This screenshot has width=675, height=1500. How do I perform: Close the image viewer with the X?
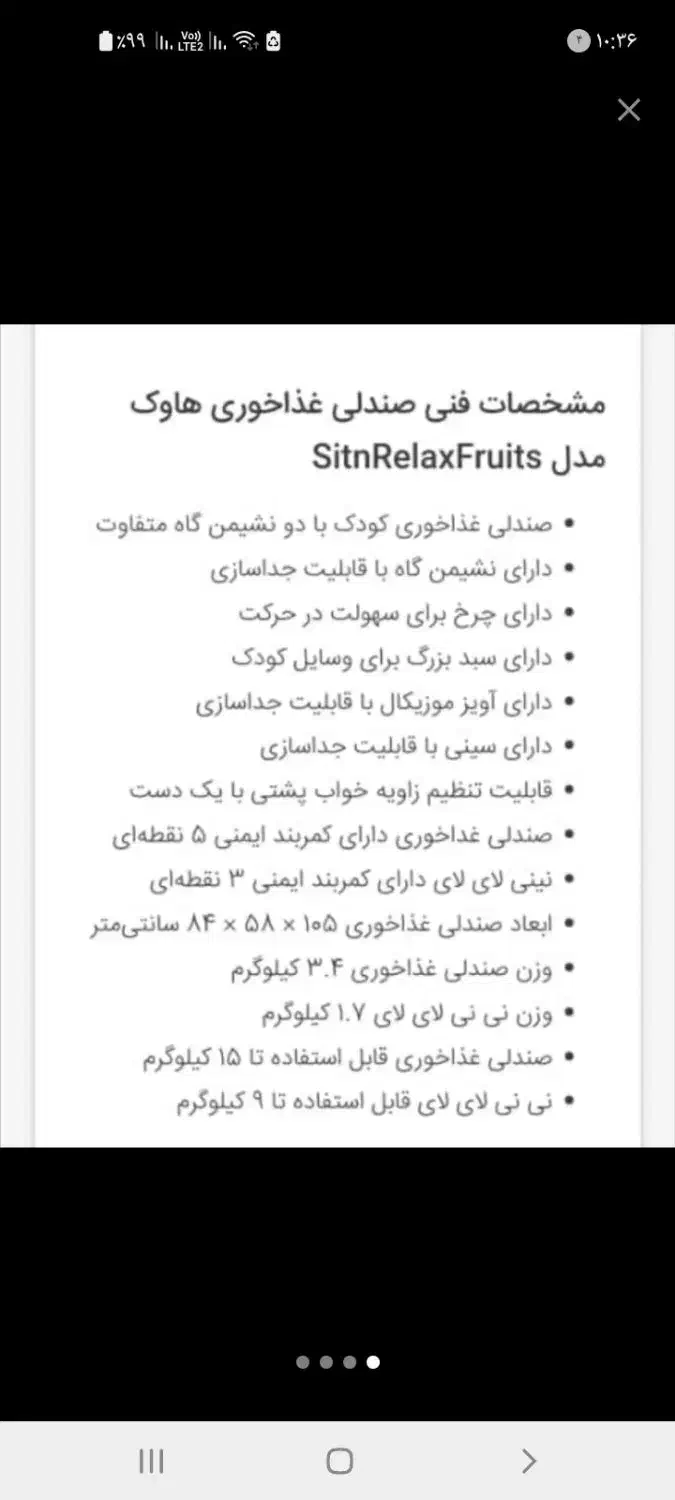point(629,110)
